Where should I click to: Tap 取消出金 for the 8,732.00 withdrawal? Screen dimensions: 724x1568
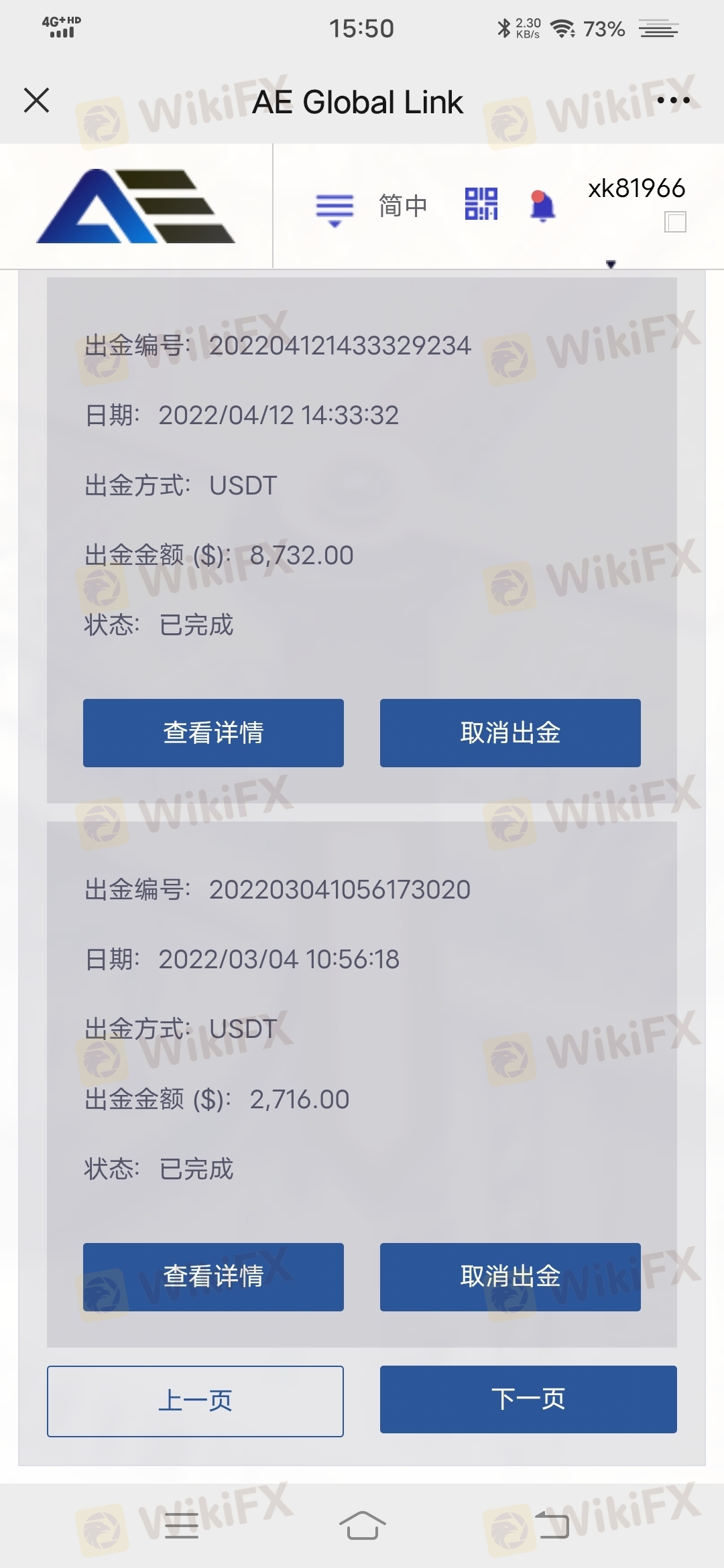(510, 732)
